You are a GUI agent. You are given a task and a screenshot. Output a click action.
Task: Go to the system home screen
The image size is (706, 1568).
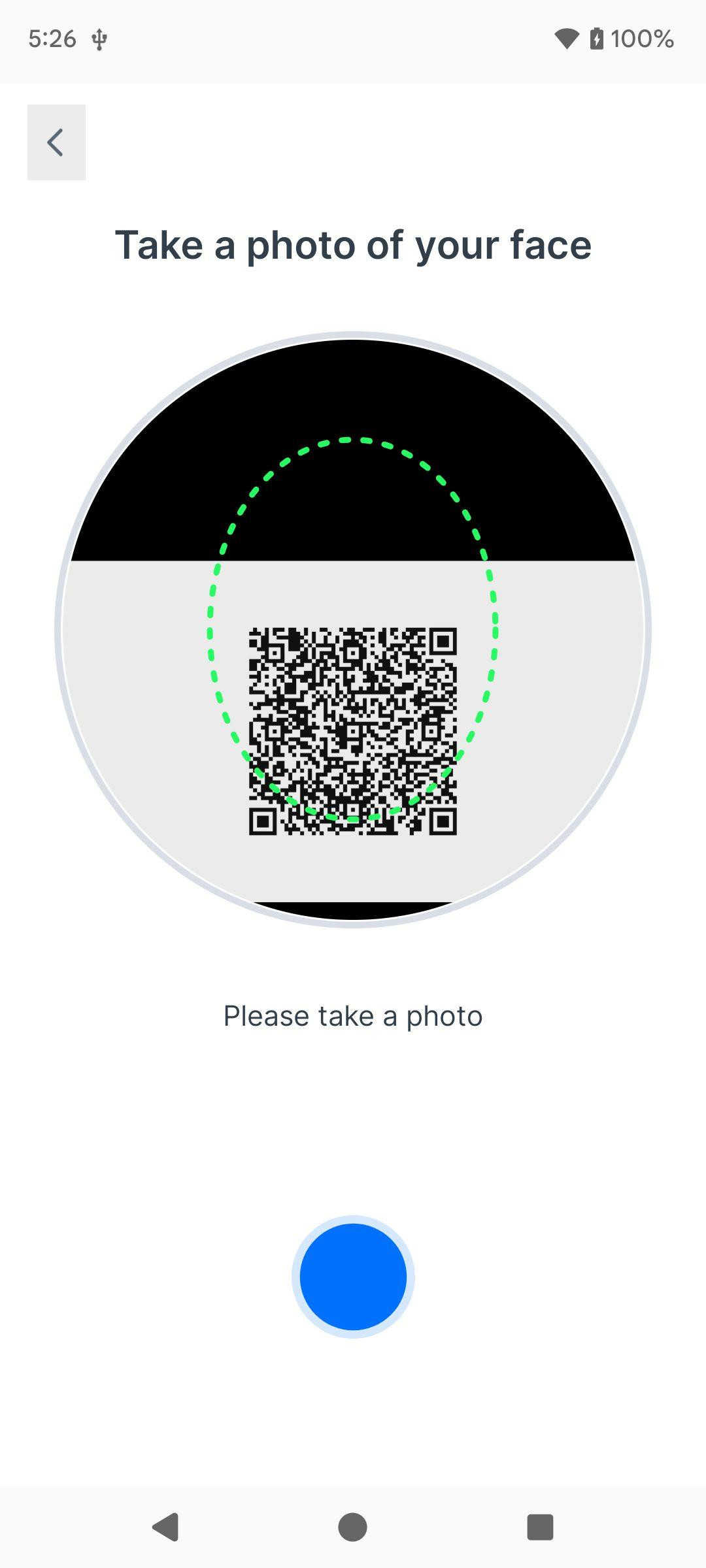(x=353, y=1527)
